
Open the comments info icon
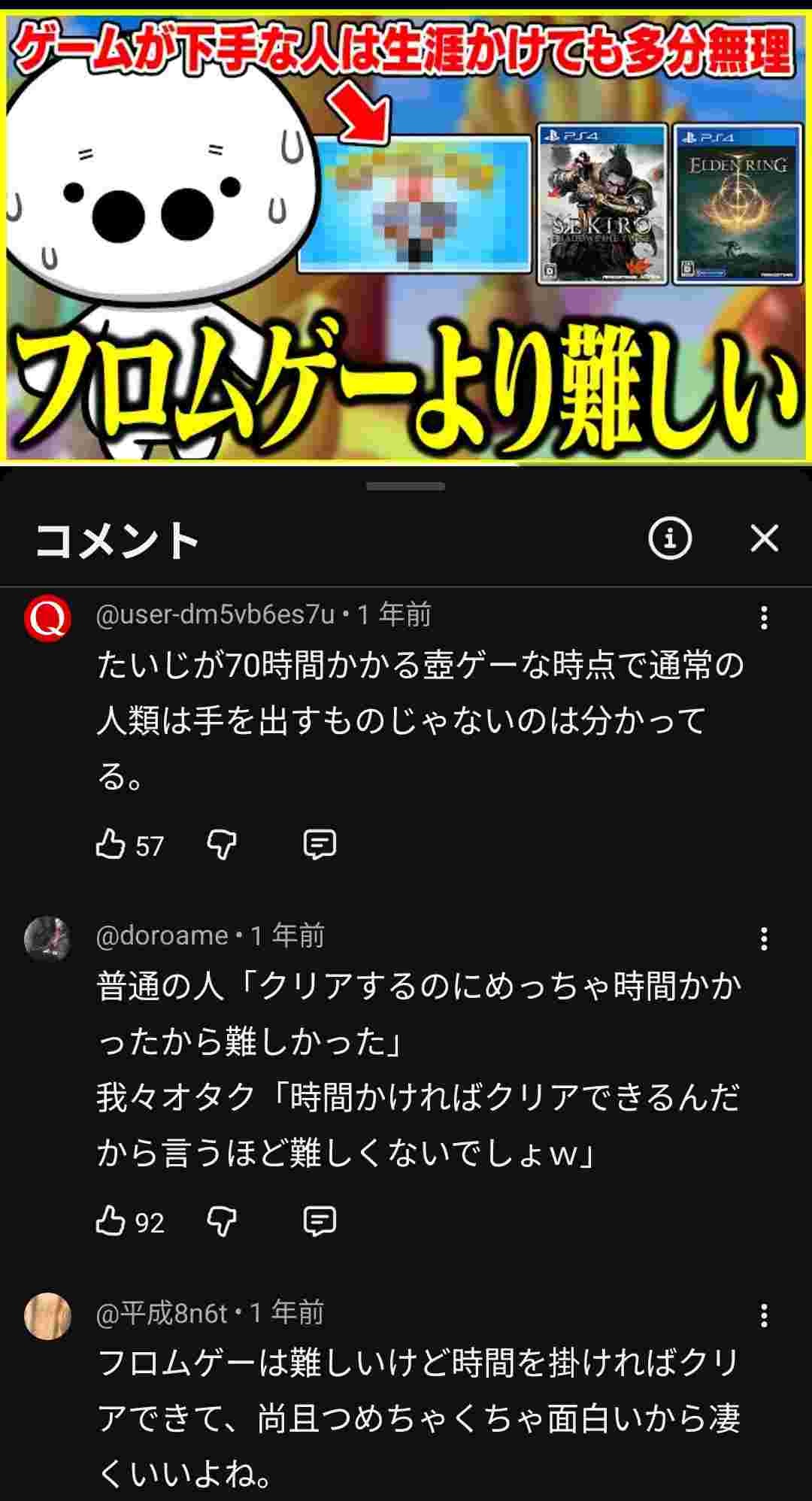pos(669,538)
